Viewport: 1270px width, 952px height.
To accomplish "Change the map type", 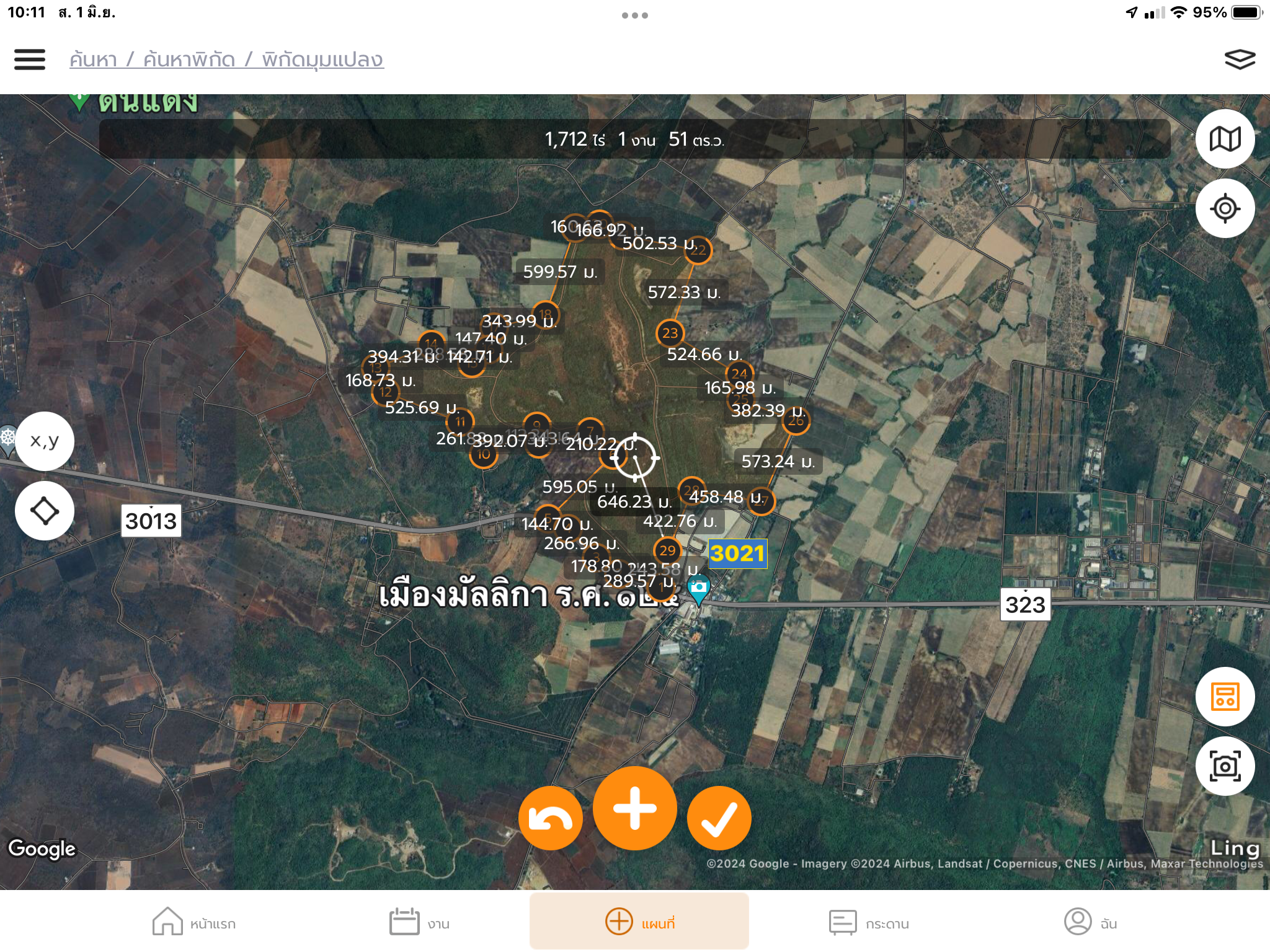I will tap(1225, 139).
